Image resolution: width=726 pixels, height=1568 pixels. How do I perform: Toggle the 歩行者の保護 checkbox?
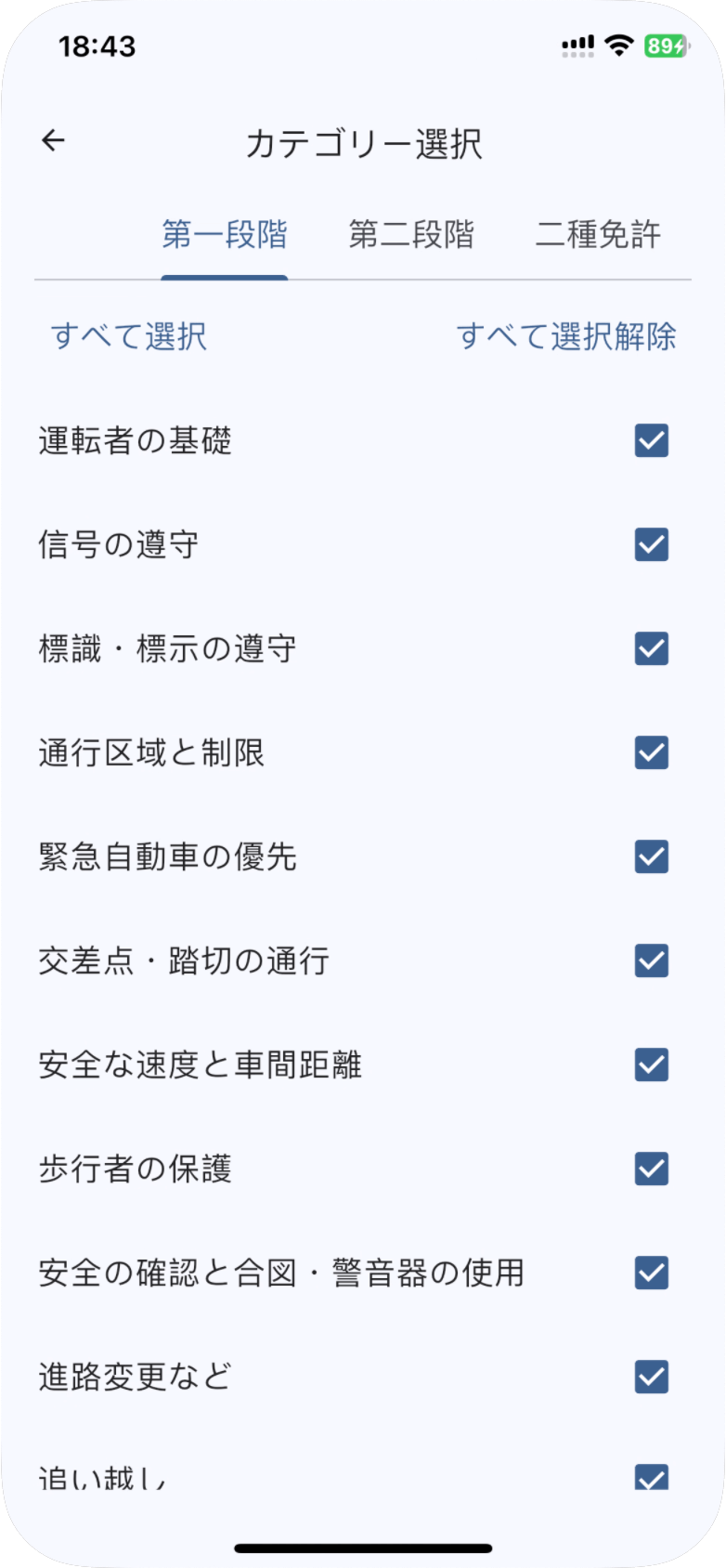(x=652, y=1169)
